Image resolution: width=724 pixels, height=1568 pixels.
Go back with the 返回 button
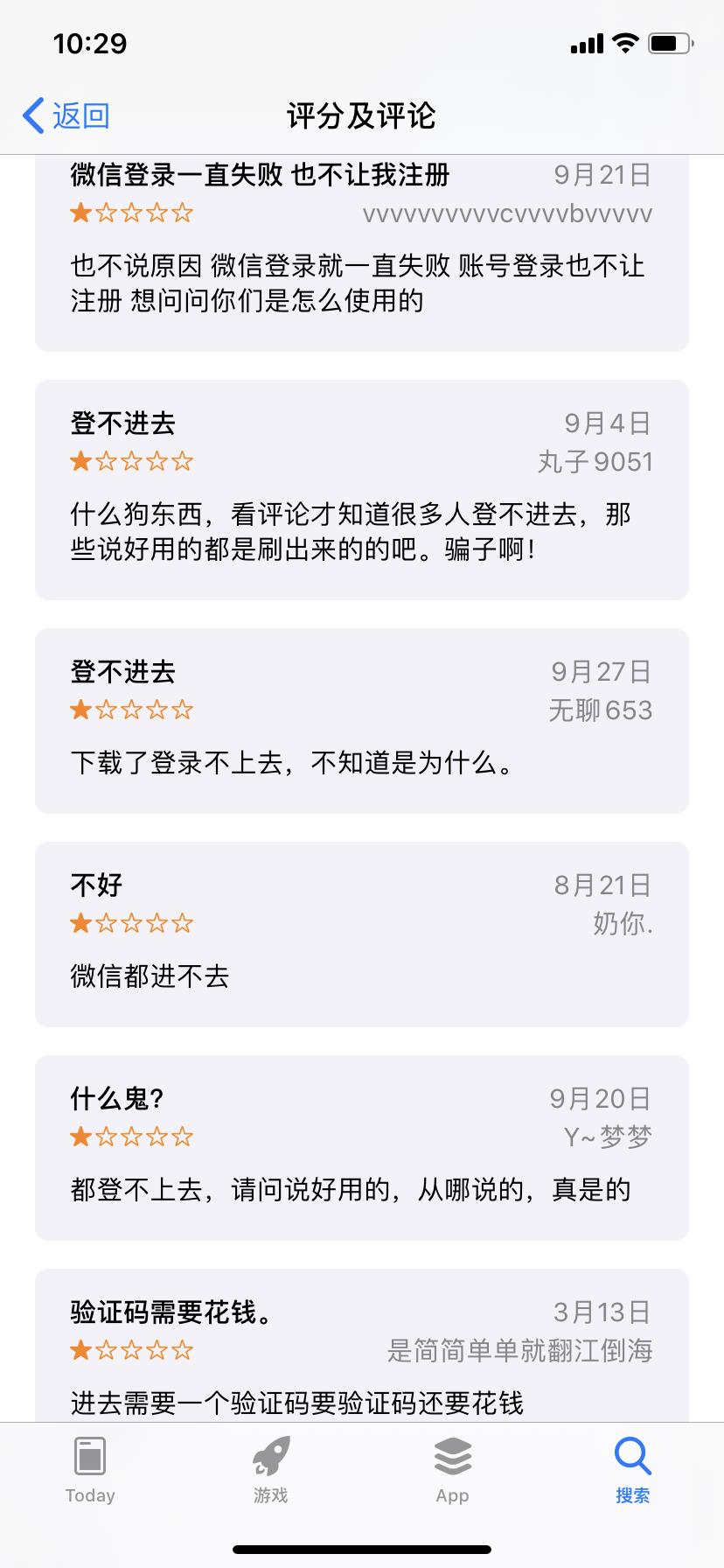click(x=66, y=115)
